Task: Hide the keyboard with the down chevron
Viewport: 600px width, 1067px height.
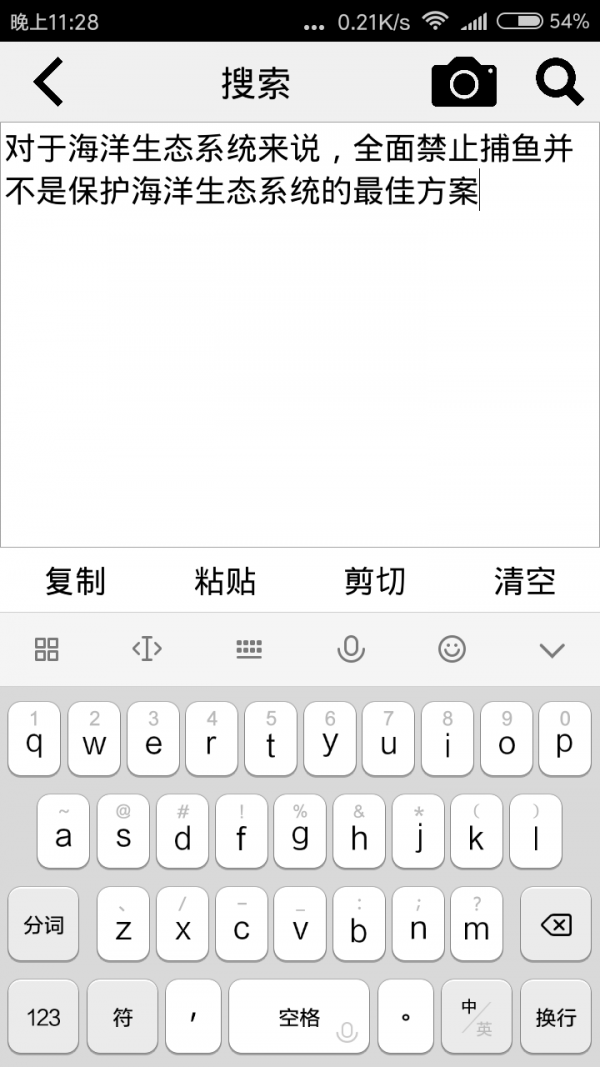Action: point(552,651)
